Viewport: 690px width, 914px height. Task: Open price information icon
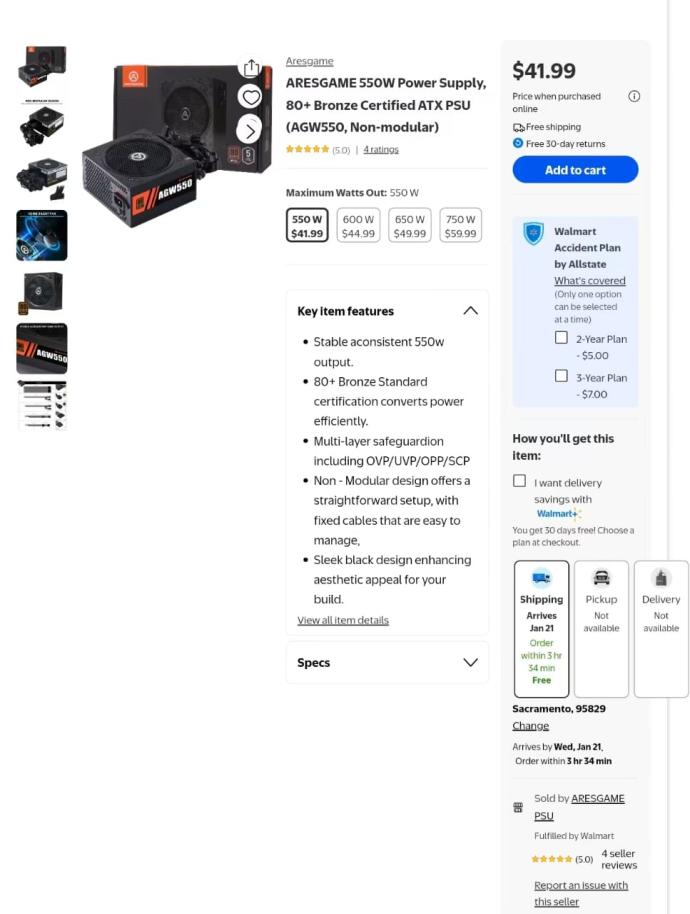pos(634,96)
